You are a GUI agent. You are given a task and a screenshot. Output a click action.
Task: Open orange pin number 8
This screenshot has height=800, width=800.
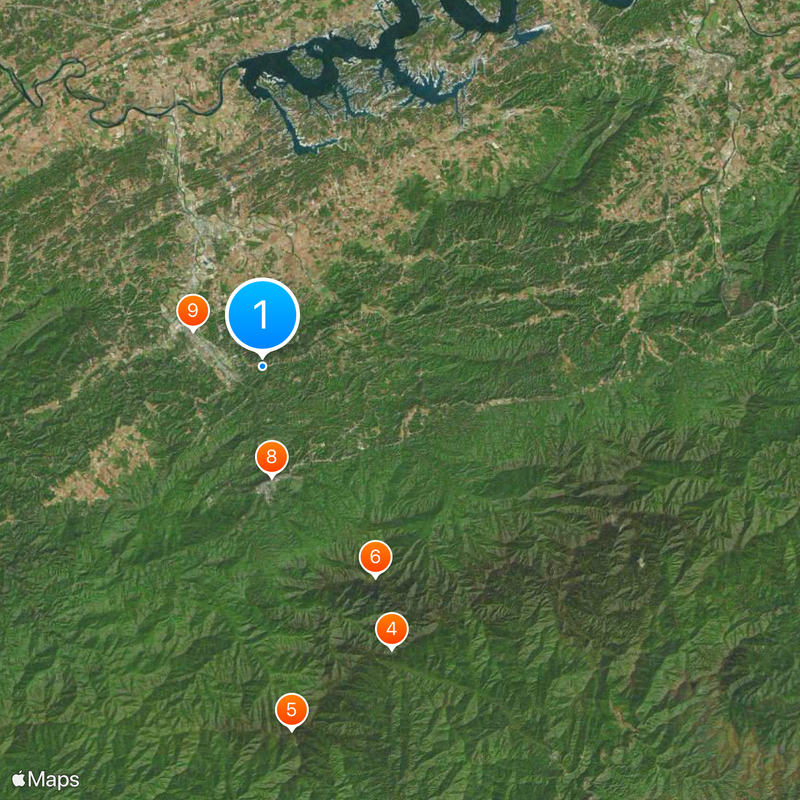(271, 457)
